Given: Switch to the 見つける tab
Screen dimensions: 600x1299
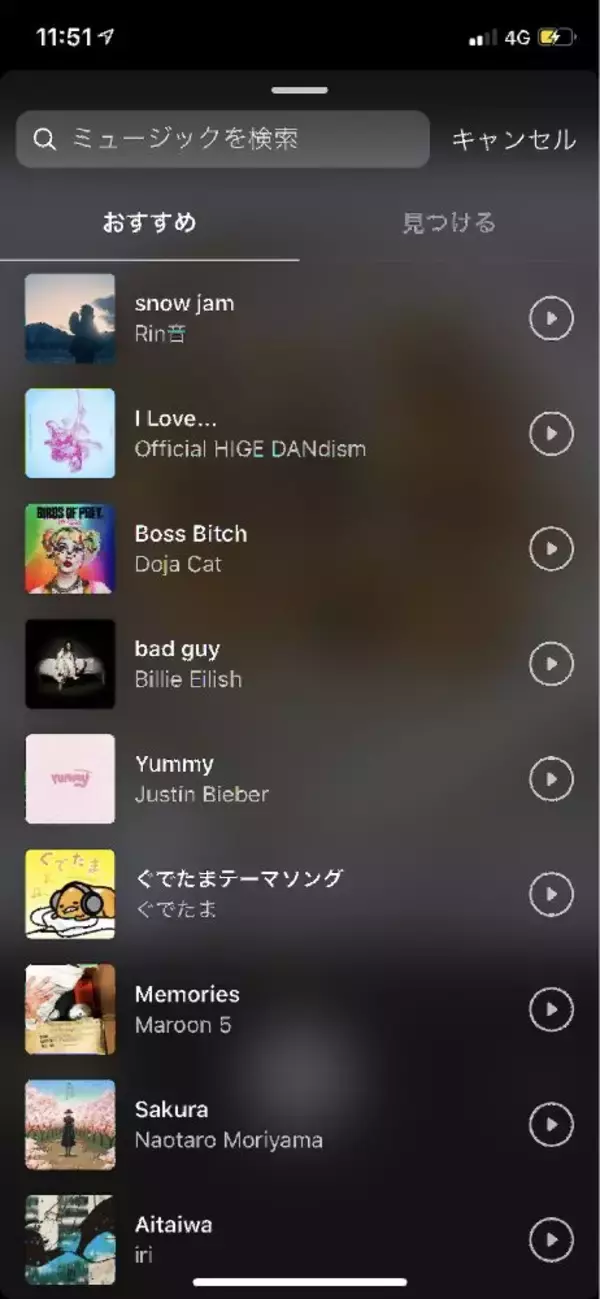Looking at the screenshot, I should click(449, 222).
